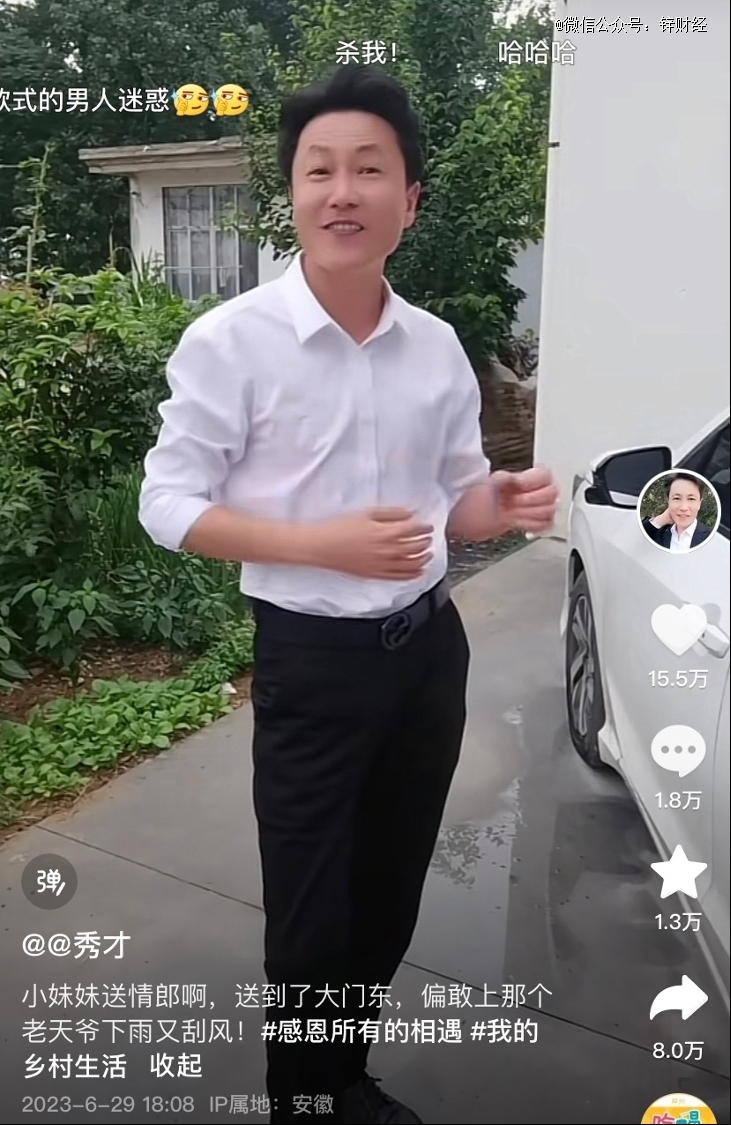
Task: Toggle the danmaku bullet comments button
Action: [50, 881]
